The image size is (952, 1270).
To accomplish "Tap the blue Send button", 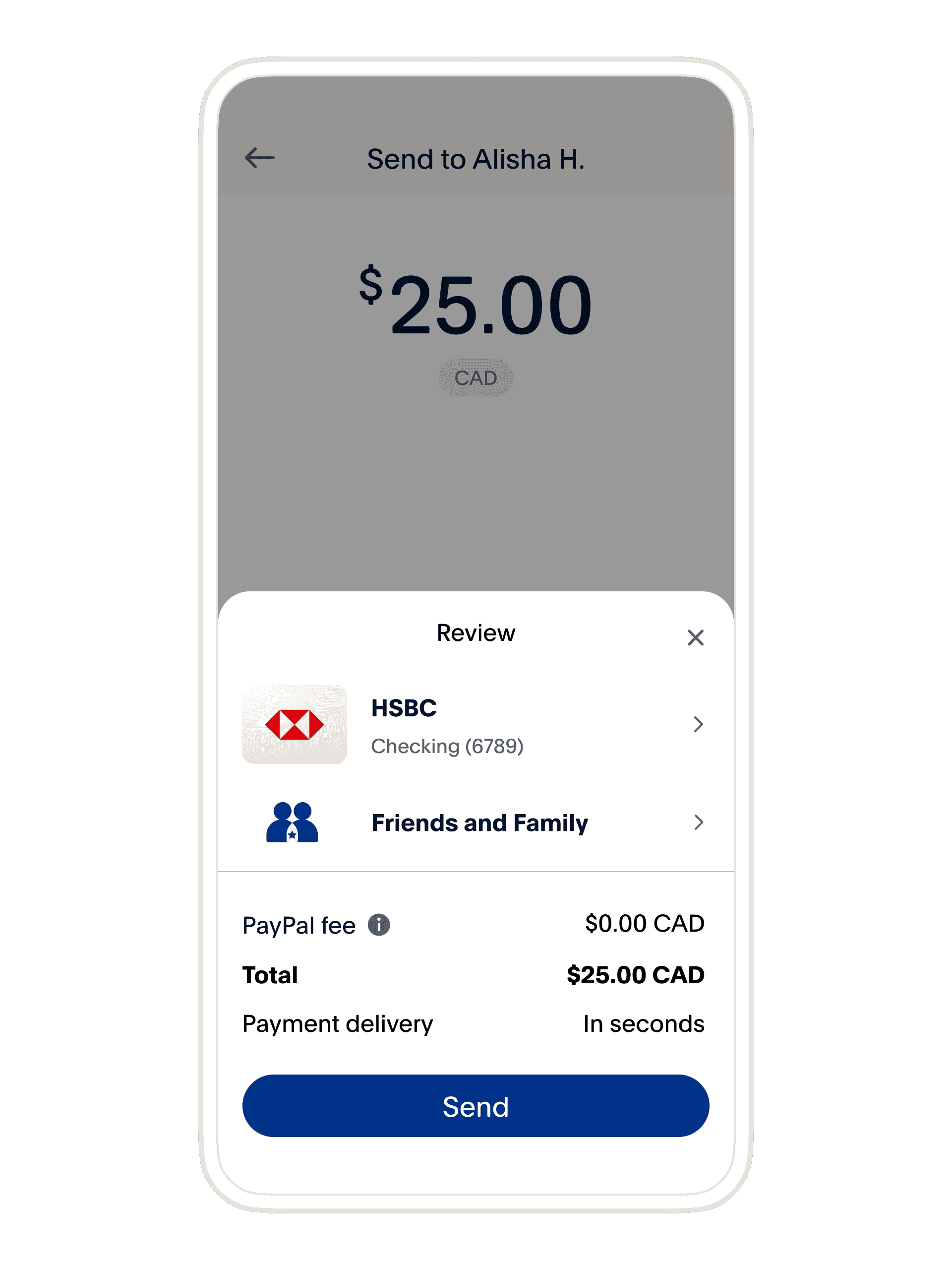I will click(x=475, y=1106).
